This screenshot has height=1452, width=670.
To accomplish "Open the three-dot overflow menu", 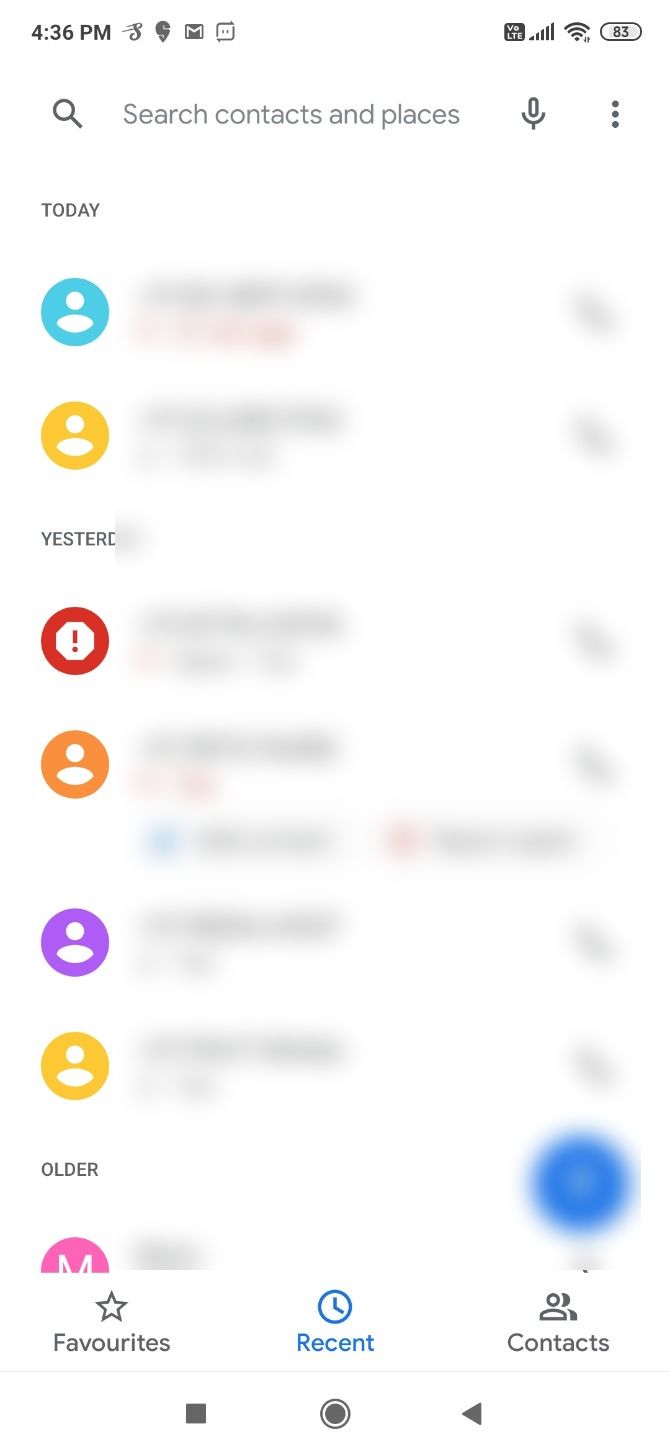I will pyautogui.click(x=615, y=114).
